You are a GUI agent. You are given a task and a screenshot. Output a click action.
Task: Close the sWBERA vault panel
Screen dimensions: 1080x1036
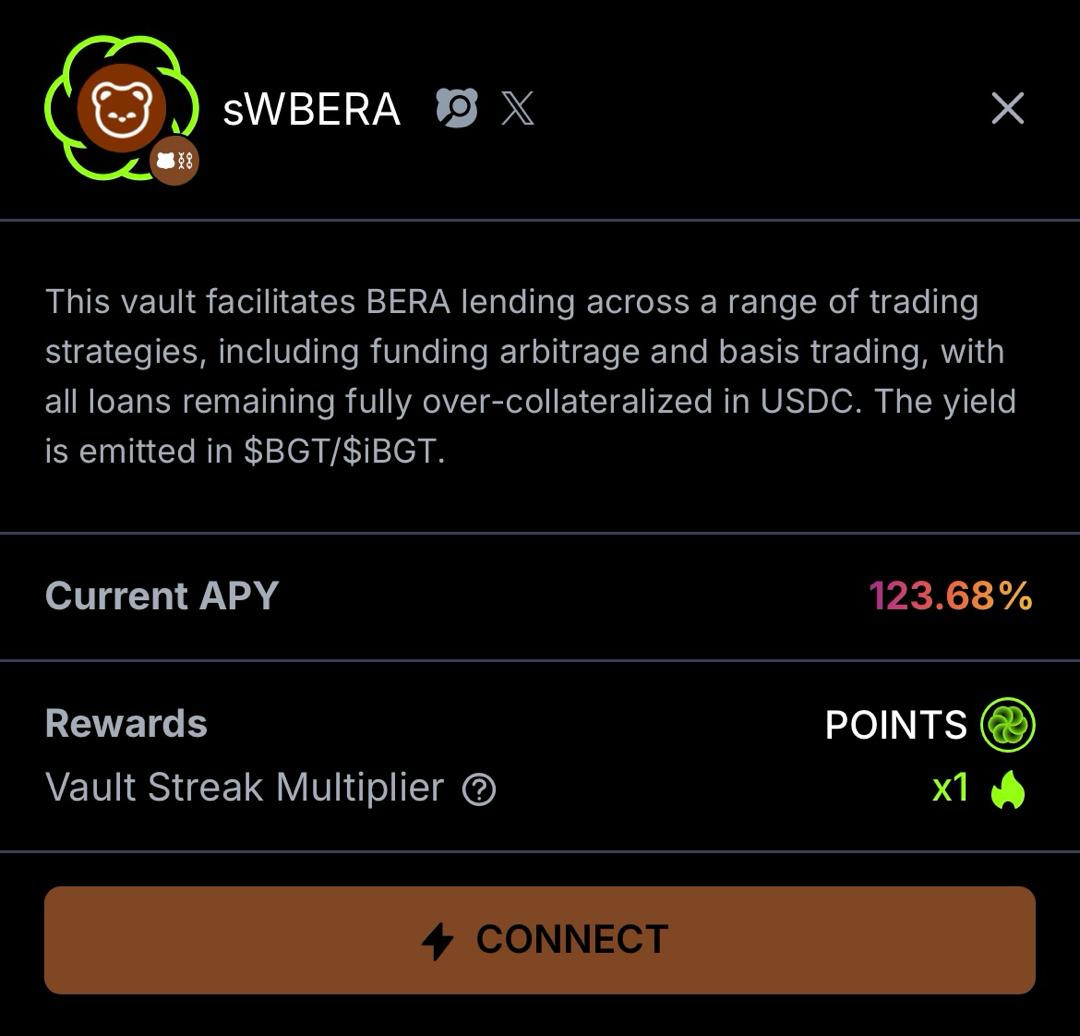coord(1007,108)
